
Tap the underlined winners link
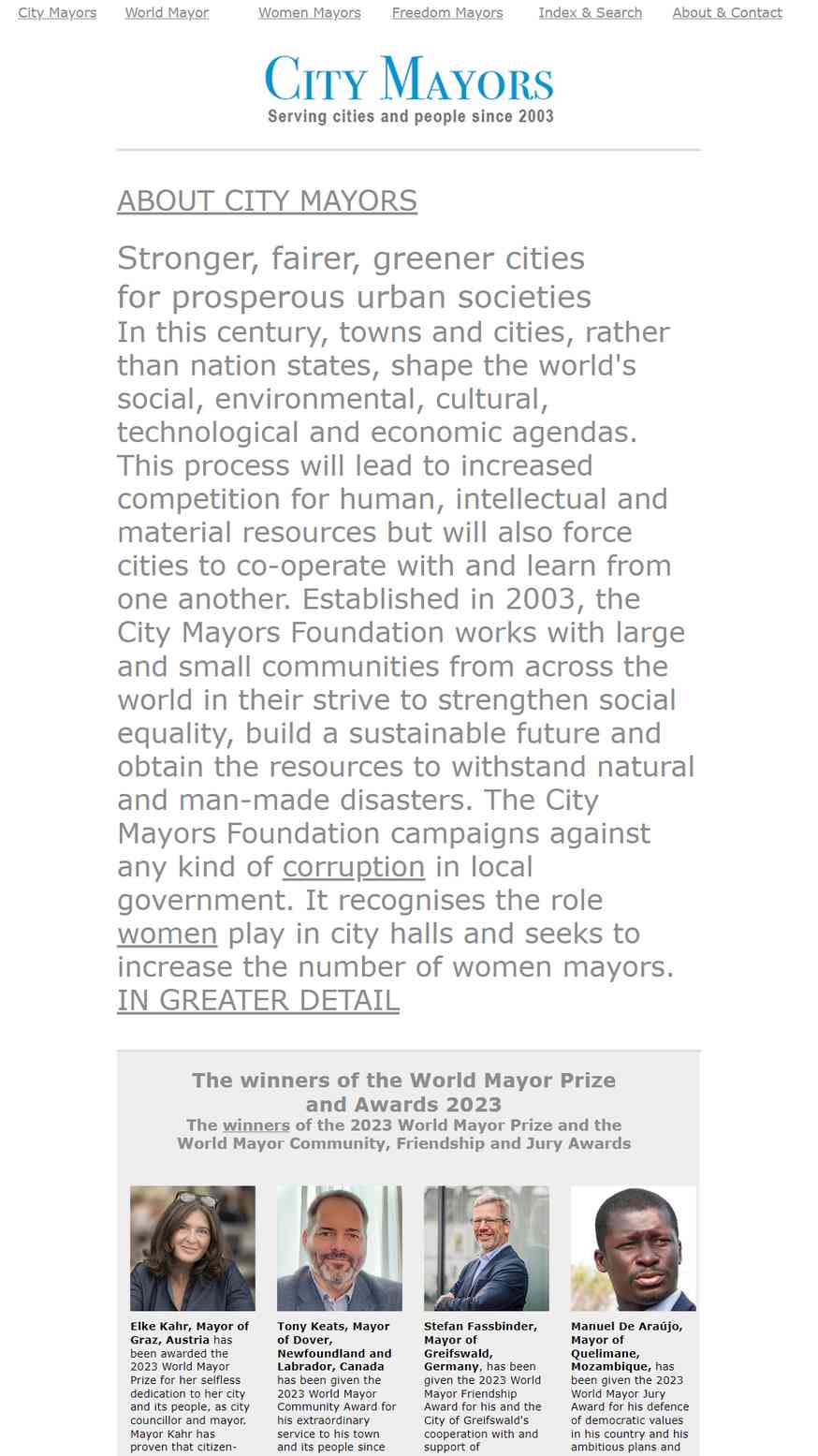point(256,1125)
